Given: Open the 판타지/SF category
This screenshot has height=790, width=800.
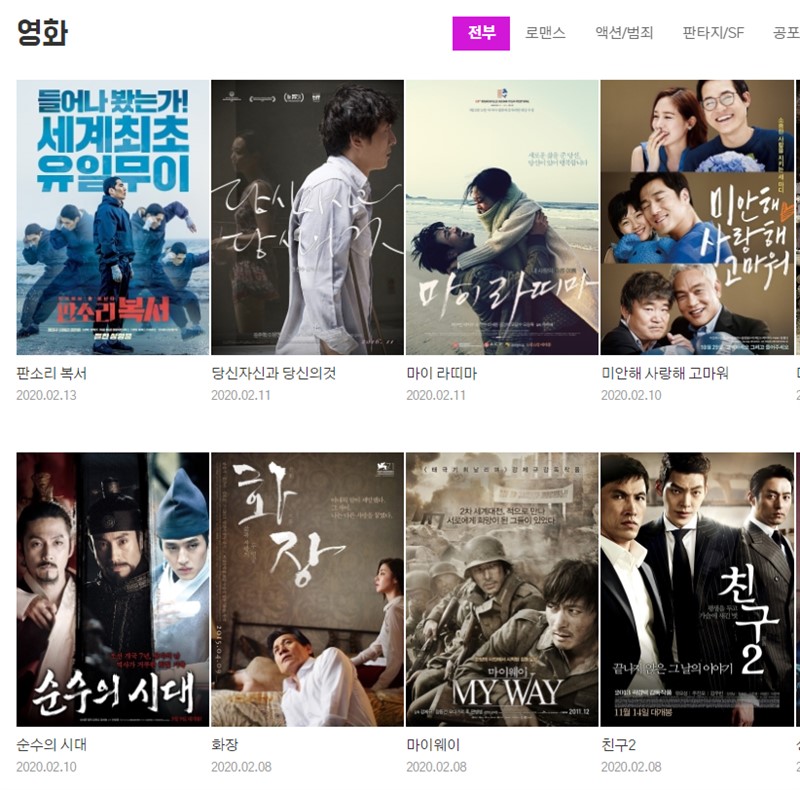Looking at the screenshot, I should (713, 33).
